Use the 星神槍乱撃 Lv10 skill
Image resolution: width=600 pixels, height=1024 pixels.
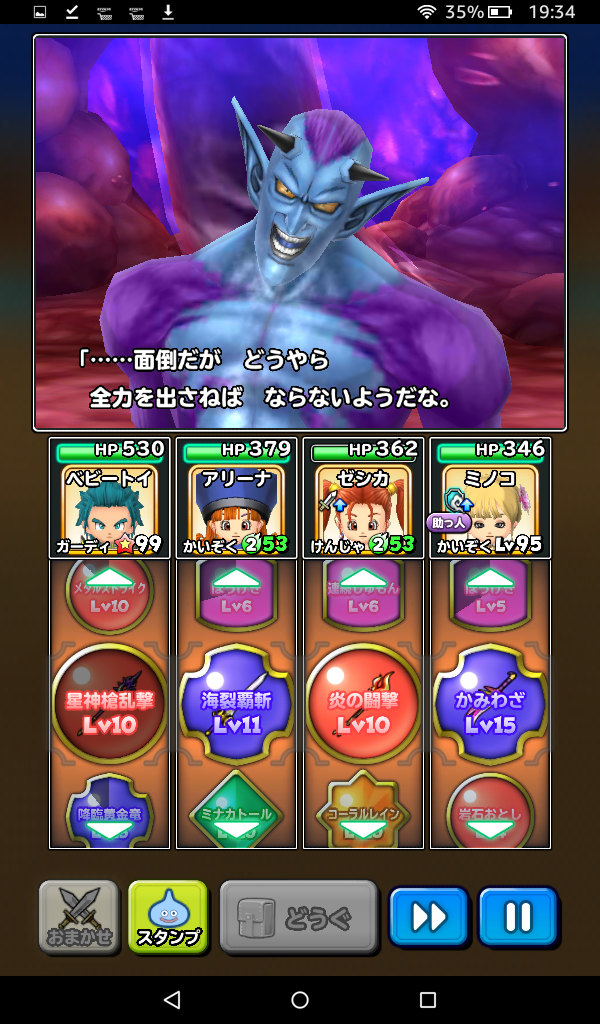pos(109,705)
